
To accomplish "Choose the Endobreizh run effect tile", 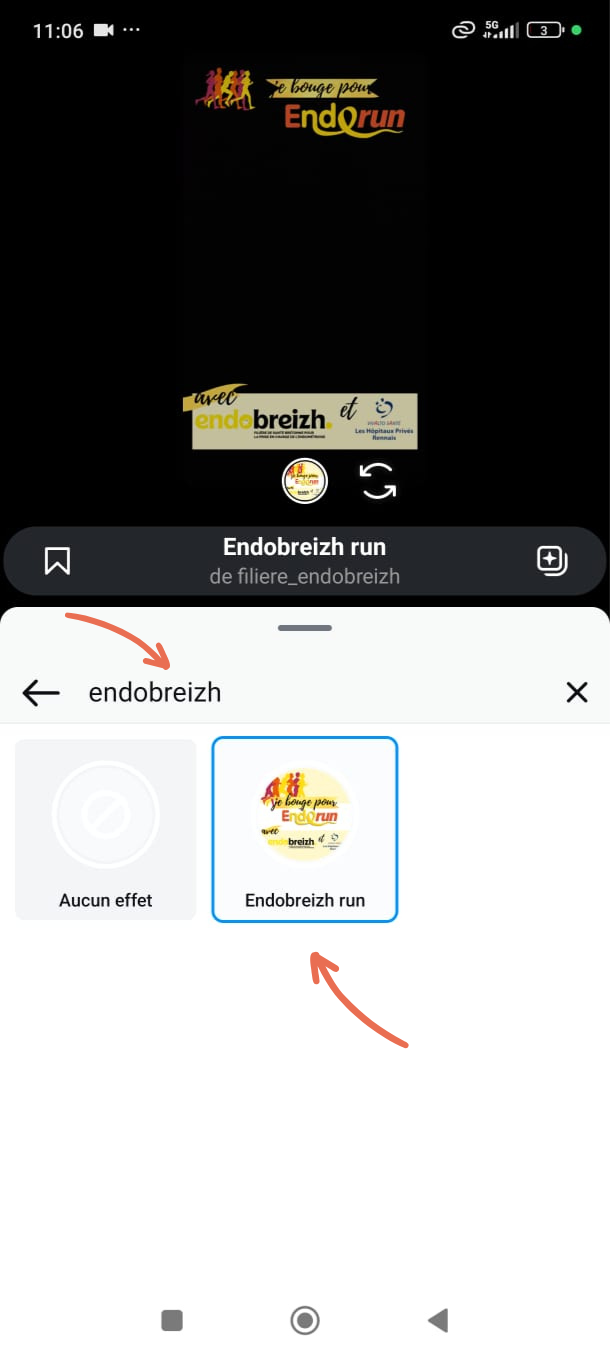I will 305,829.
